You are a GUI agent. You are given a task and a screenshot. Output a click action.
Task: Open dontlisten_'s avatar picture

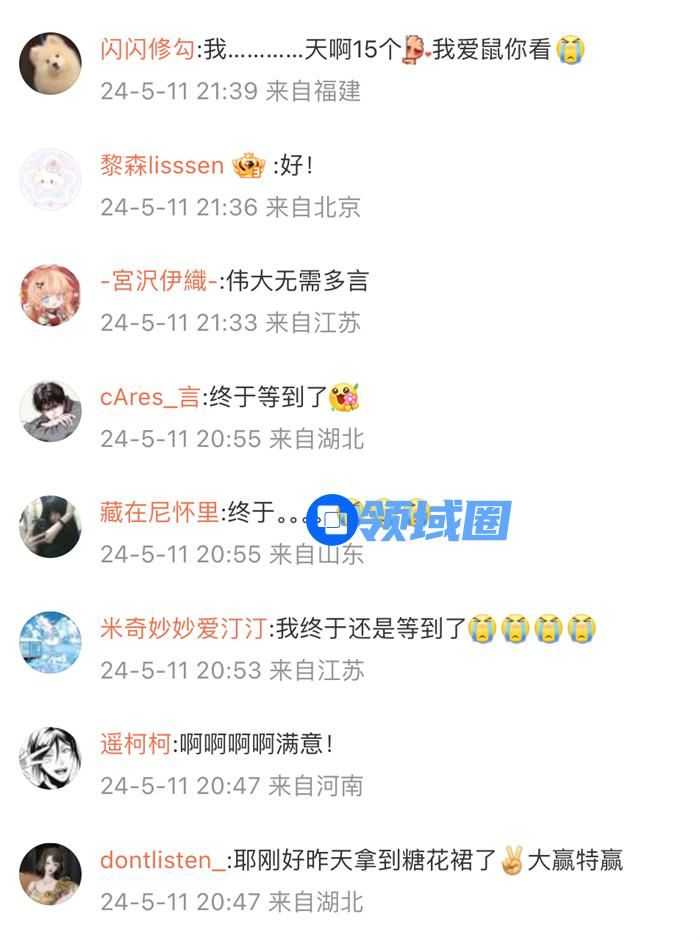50,874
